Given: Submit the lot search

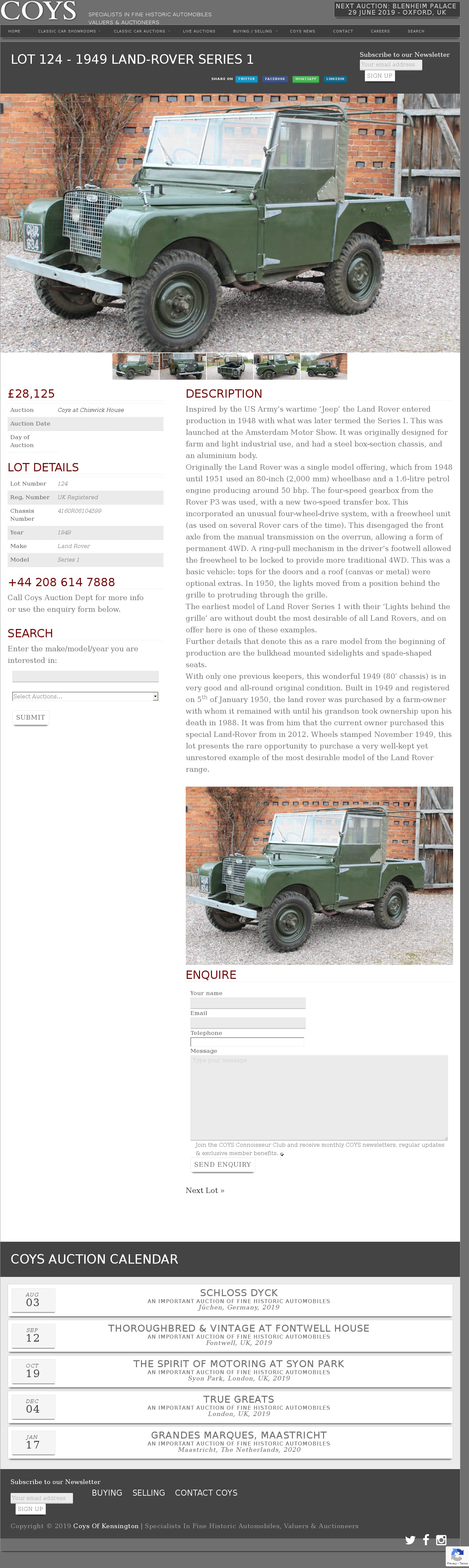Looking at the screenshot, I should click(31, 718).
